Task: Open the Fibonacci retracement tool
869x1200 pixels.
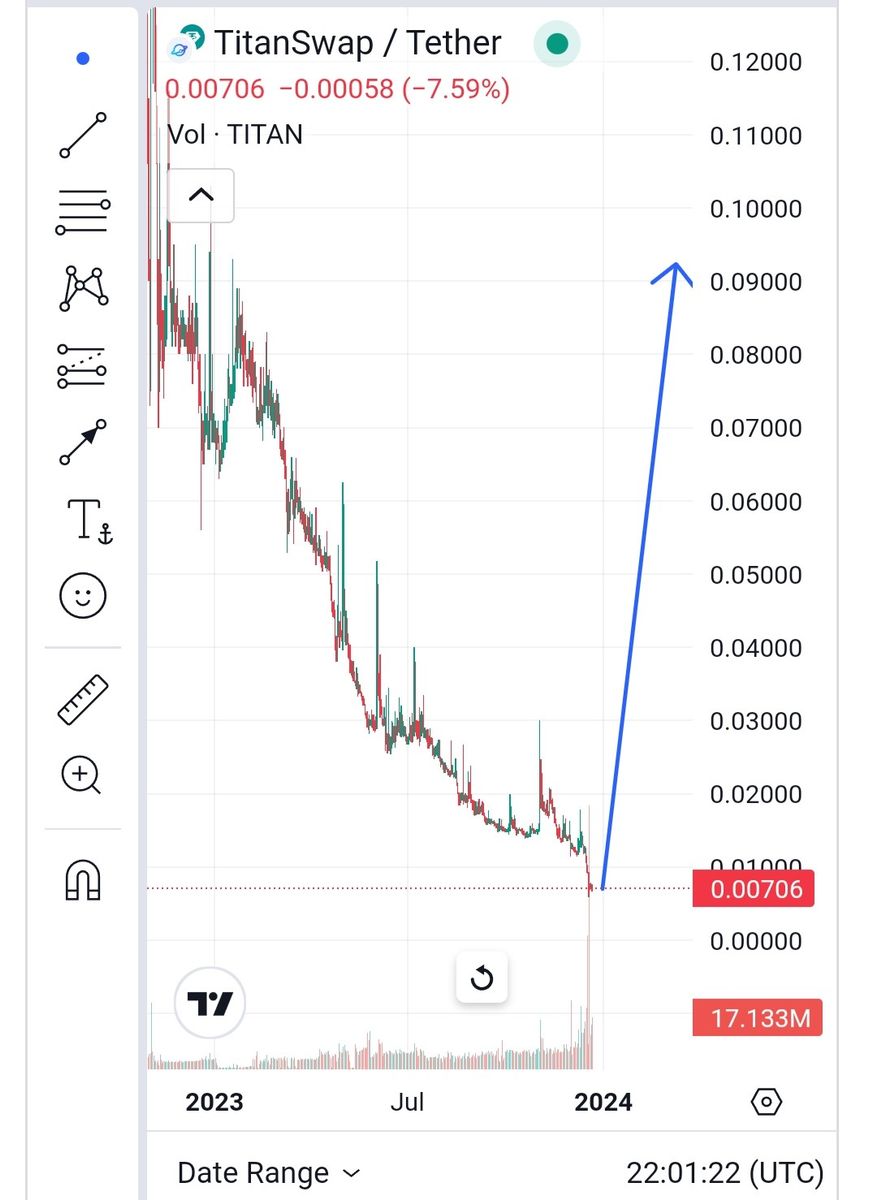Action: tap(83, 211)
